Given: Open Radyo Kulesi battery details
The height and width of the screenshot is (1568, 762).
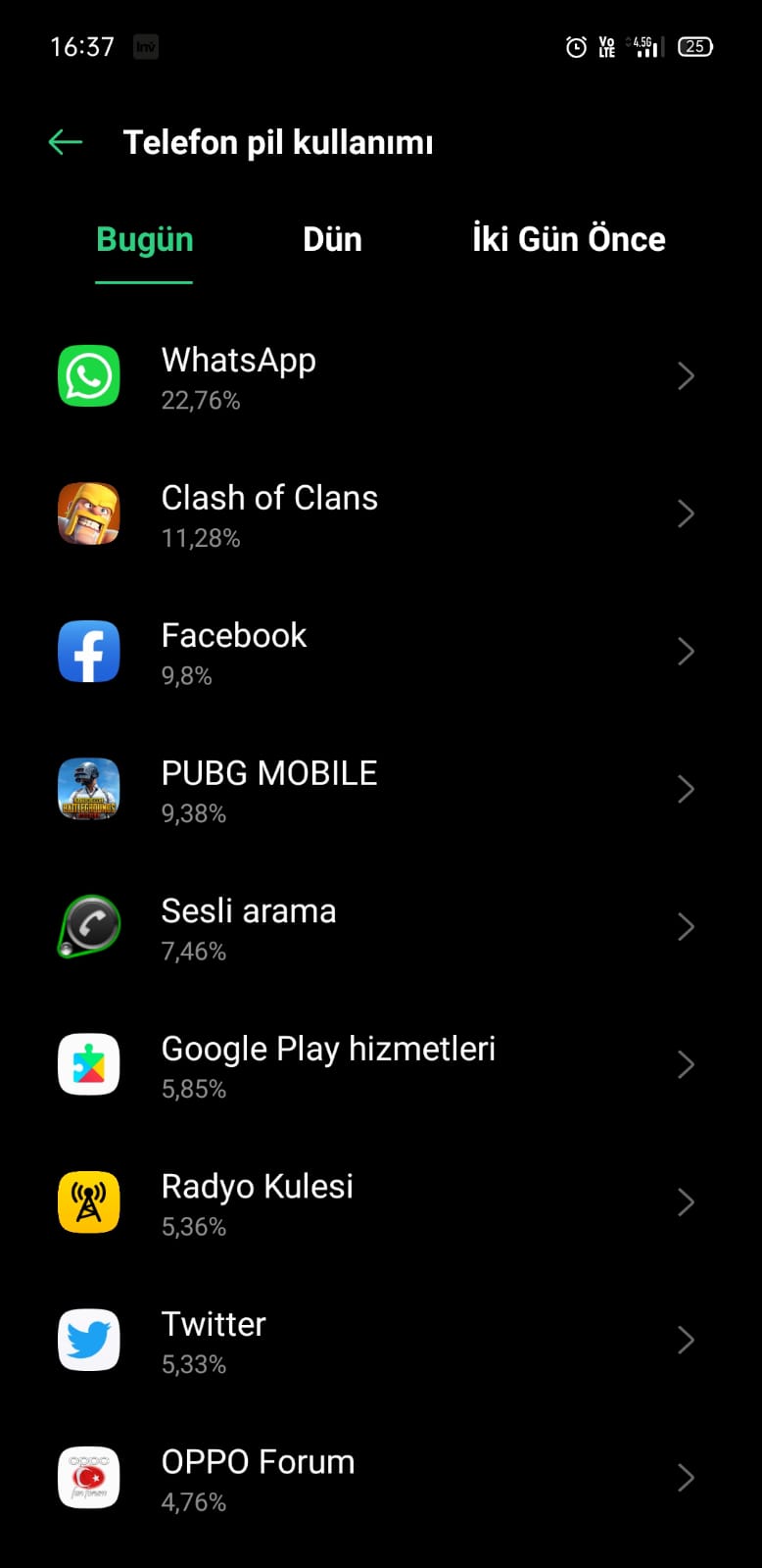Looking at the screenshot, I should coord(380,1202).
